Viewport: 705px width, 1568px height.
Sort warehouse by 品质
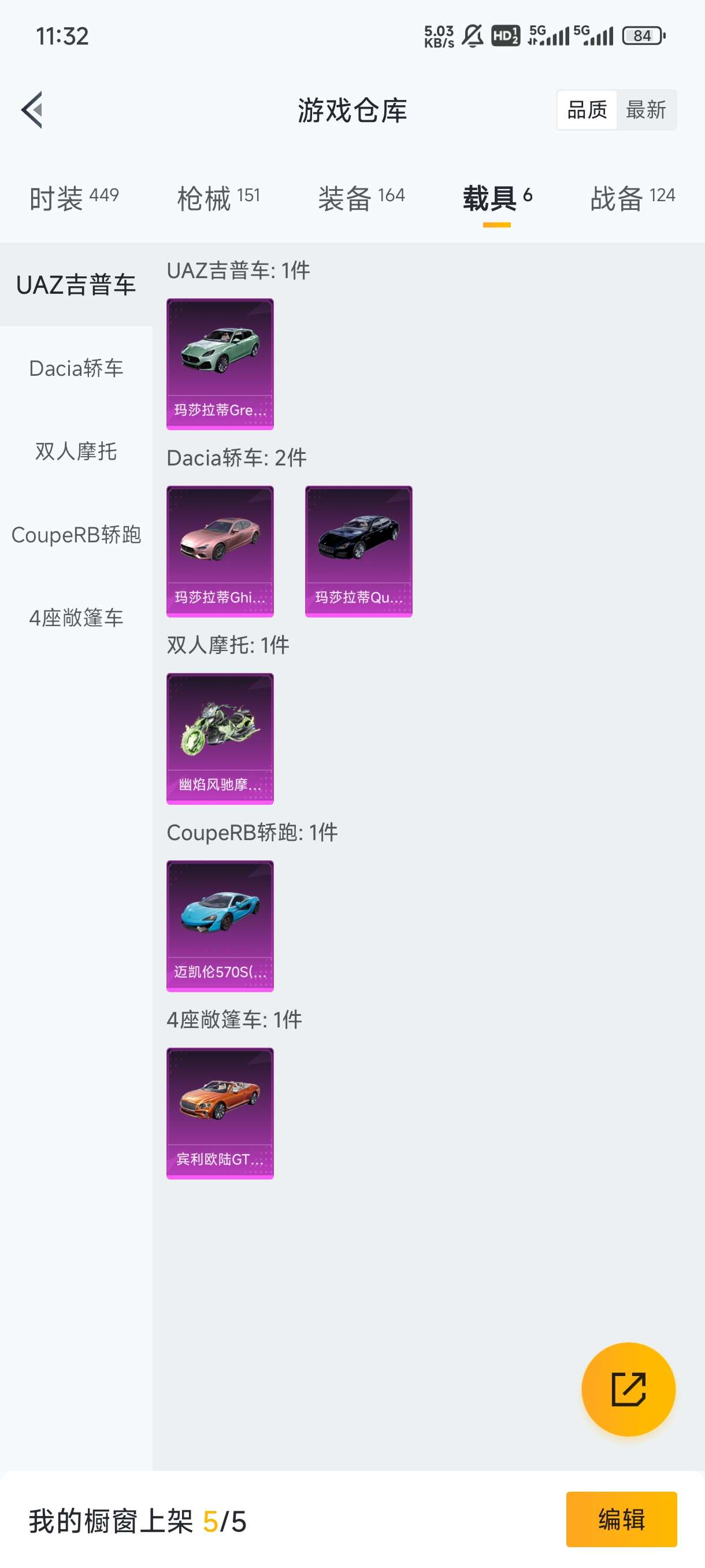tap(587, 110)
